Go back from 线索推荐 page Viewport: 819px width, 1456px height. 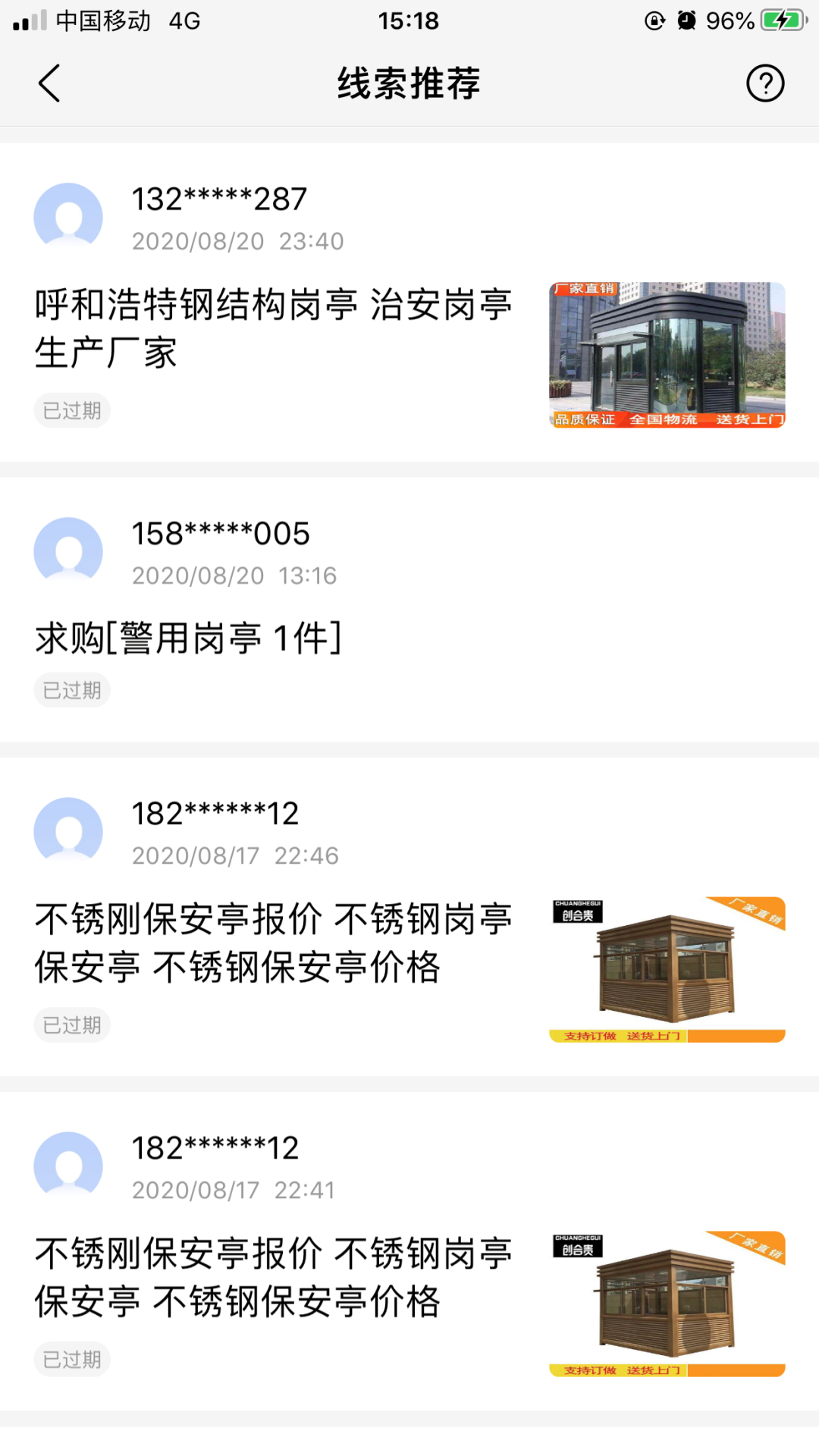49,83
